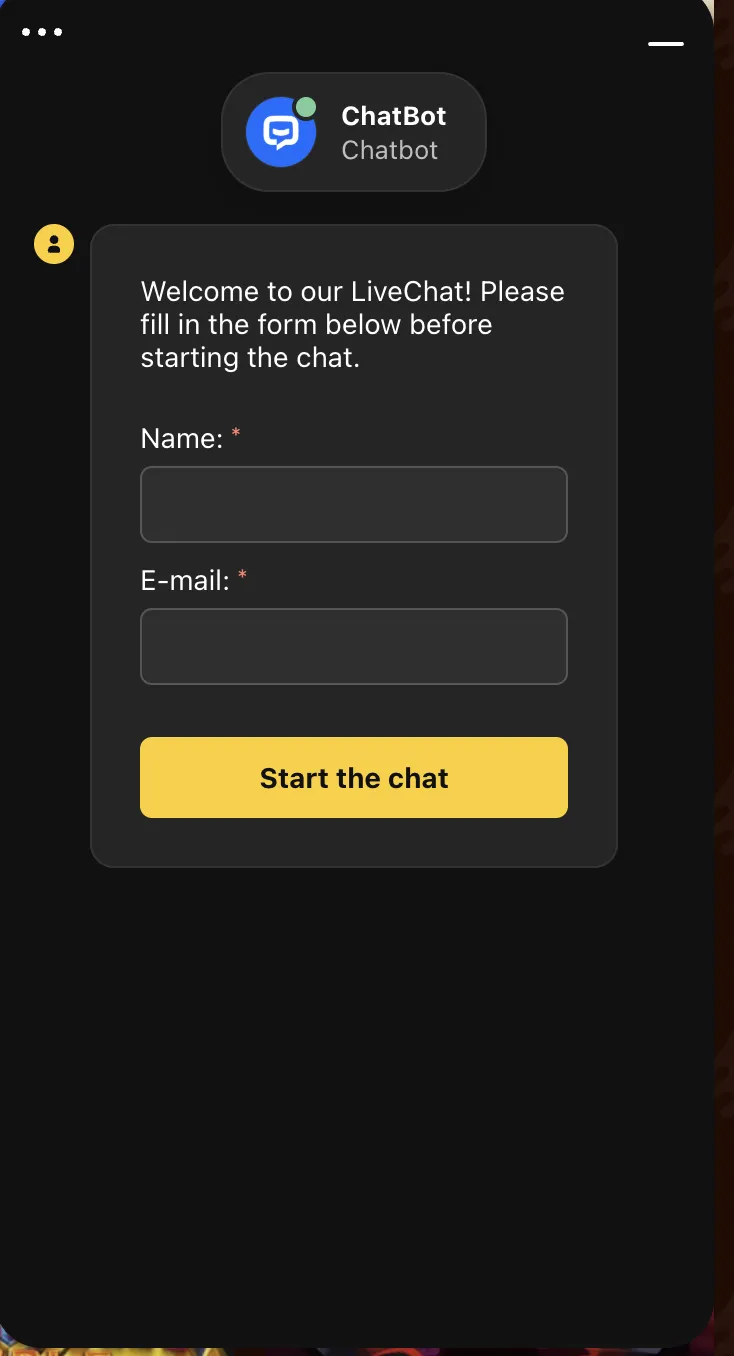Minimize the chat window
This screenshot has height=1356, width=734.
[665, 44]
